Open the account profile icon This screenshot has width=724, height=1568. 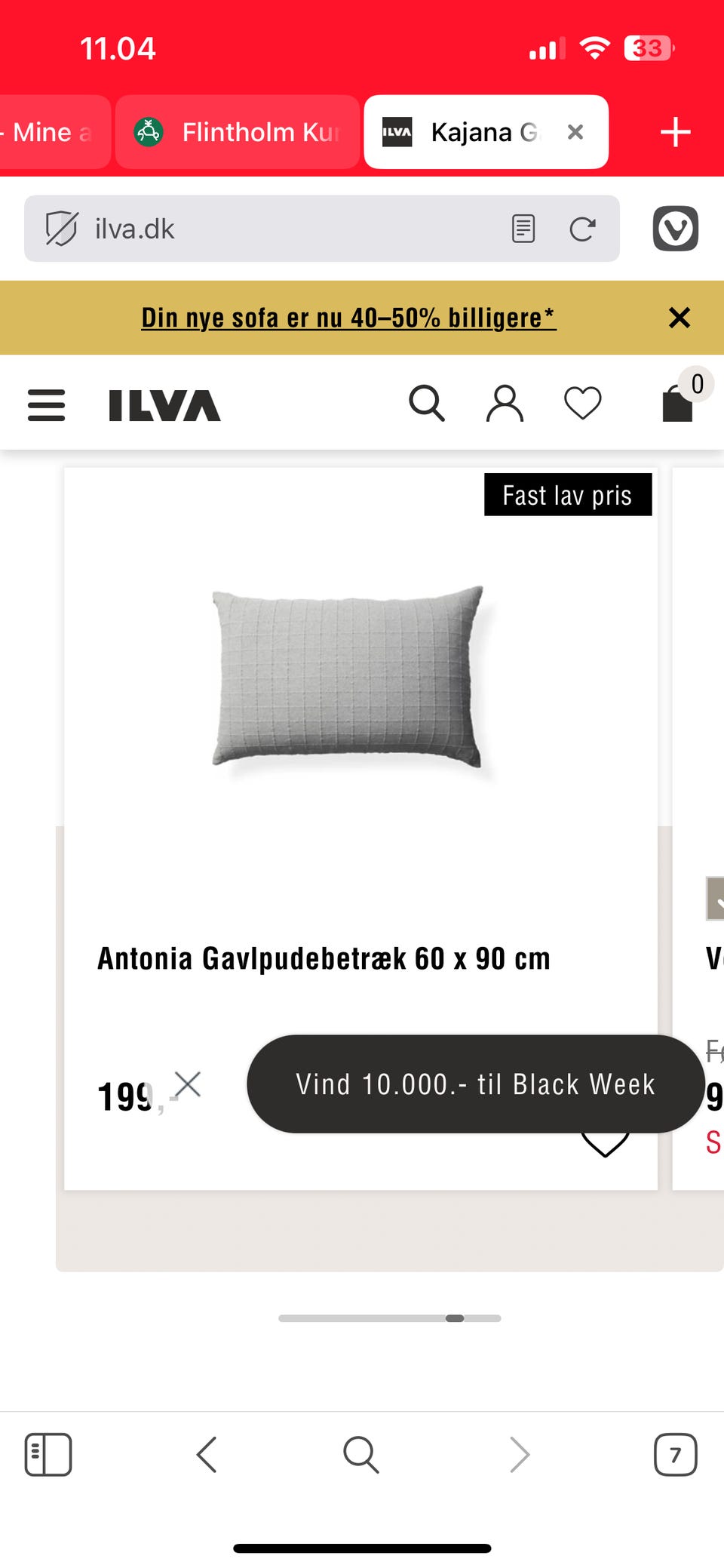505,404
